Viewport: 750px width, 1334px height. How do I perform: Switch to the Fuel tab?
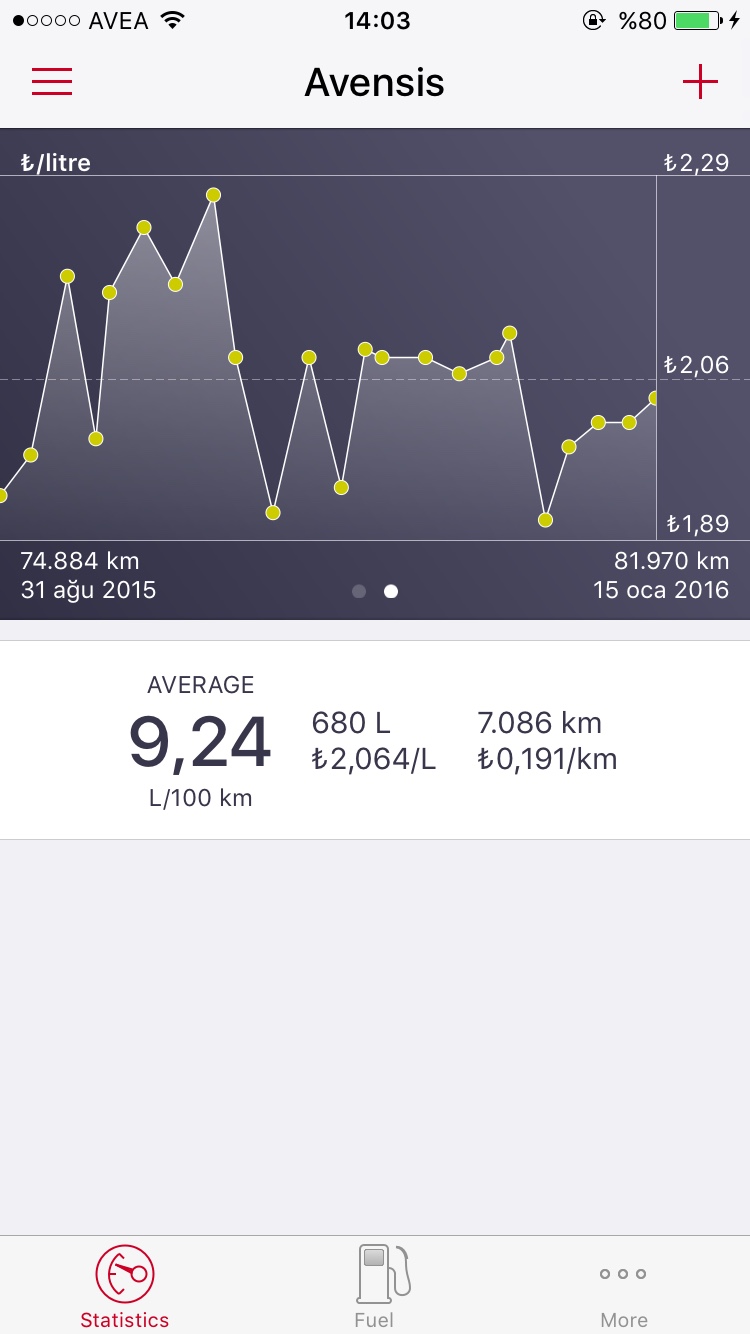pyautogui.click(x=375, y=1286)
